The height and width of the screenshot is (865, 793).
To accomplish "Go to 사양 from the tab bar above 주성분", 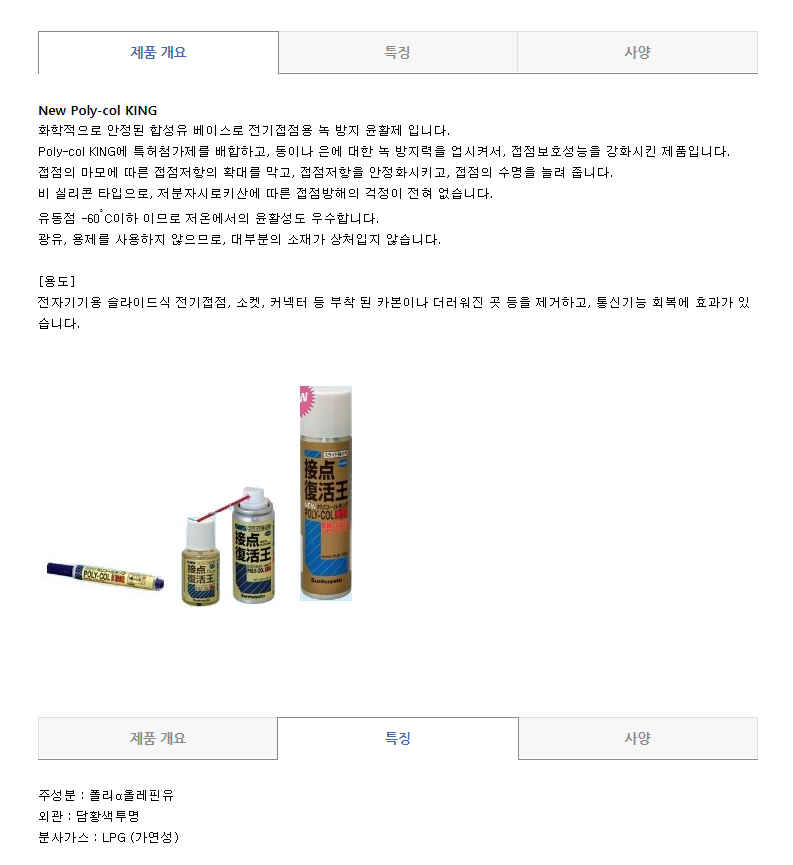I will (x=637, y=739).
